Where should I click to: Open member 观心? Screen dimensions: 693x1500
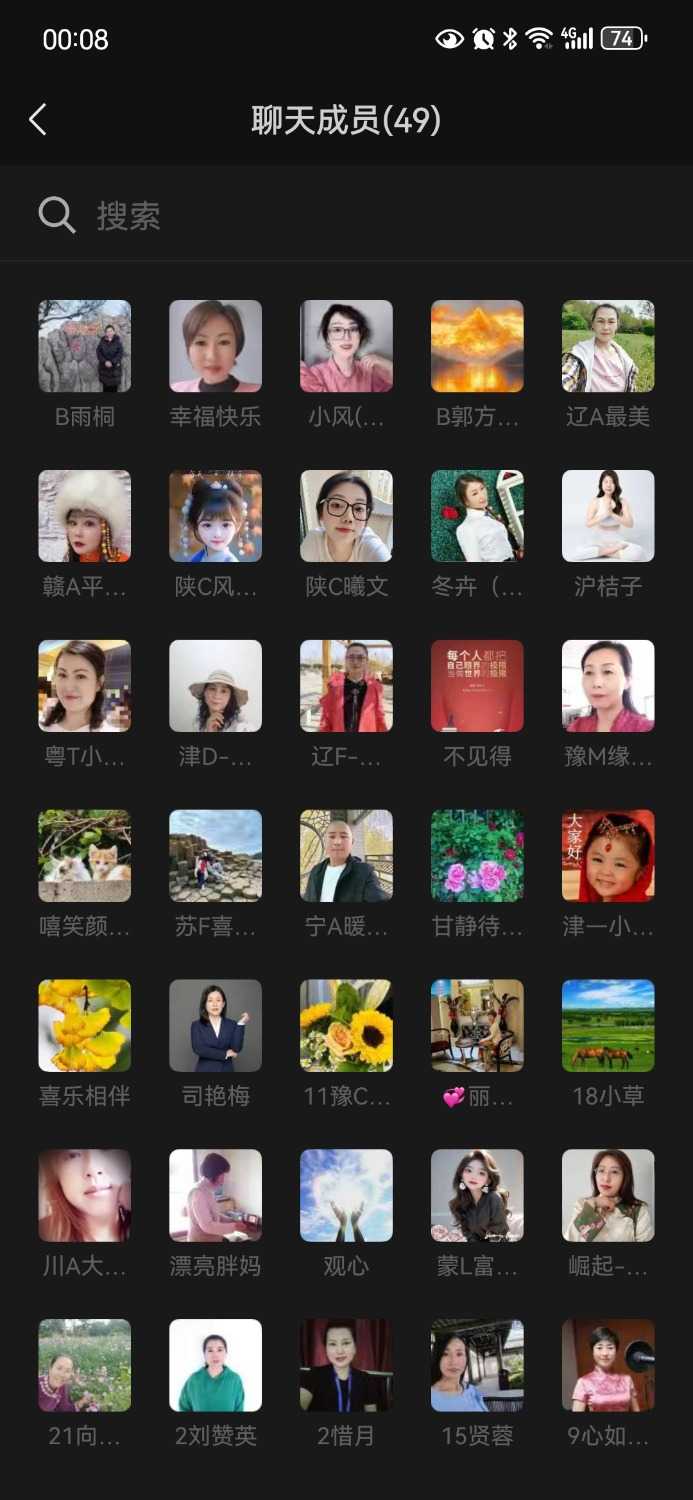click(x=346, y=1195)
